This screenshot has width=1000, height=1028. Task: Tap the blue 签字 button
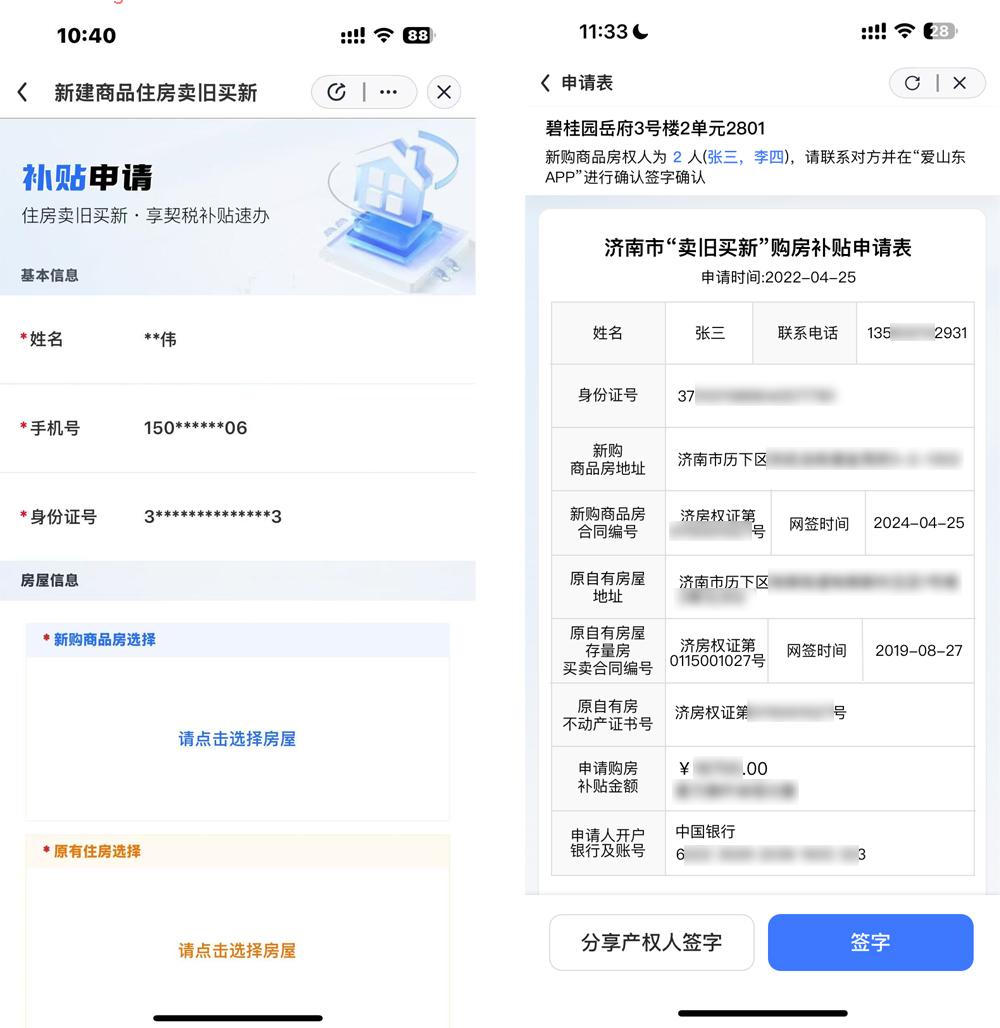click(870, 942)
